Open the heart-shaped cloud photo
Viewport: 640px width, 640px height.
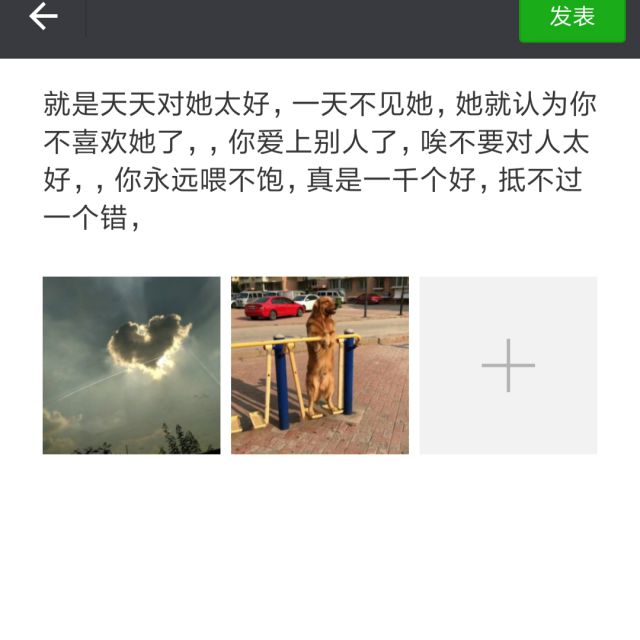tap(131, 365)
